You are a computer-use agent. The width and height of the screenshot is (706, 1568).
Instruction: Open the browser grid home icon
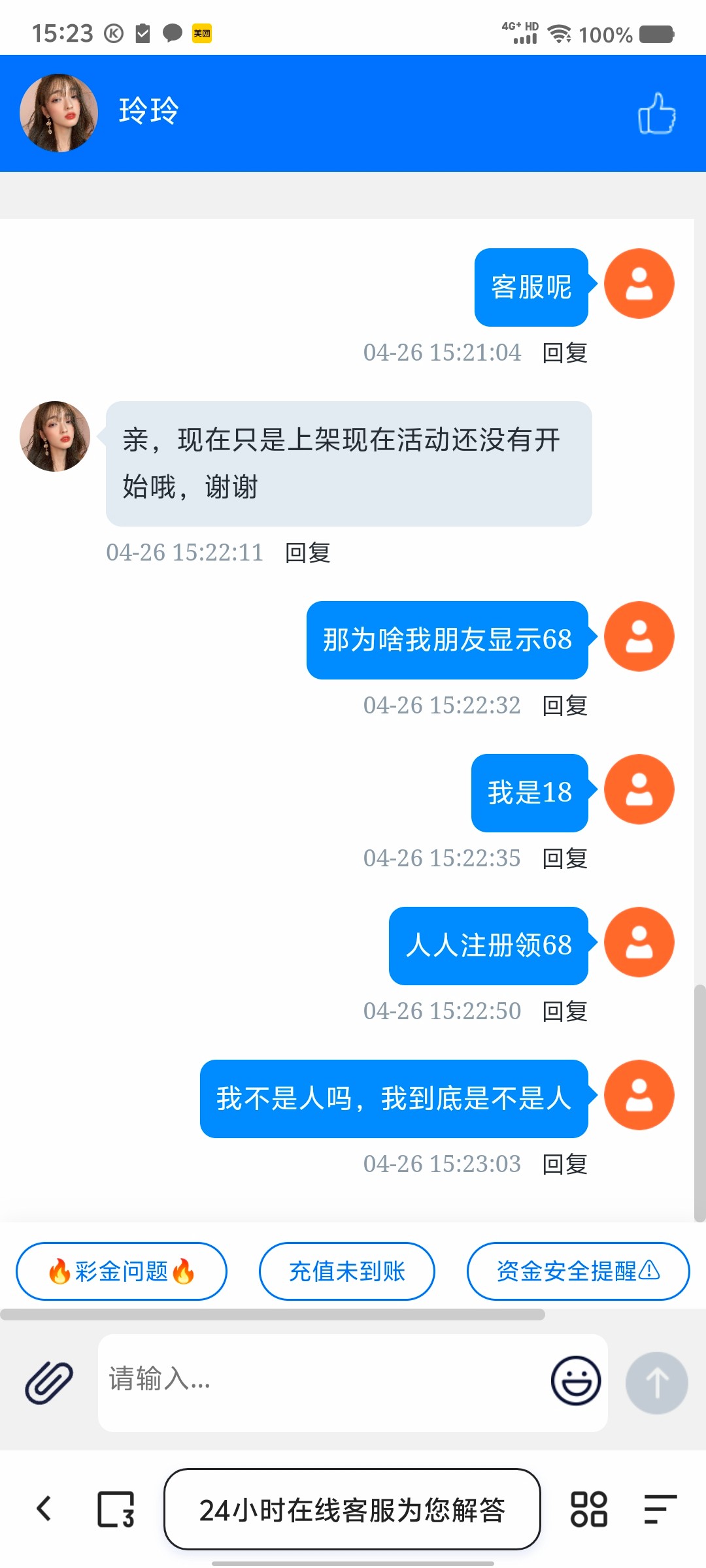(589, 1509)
